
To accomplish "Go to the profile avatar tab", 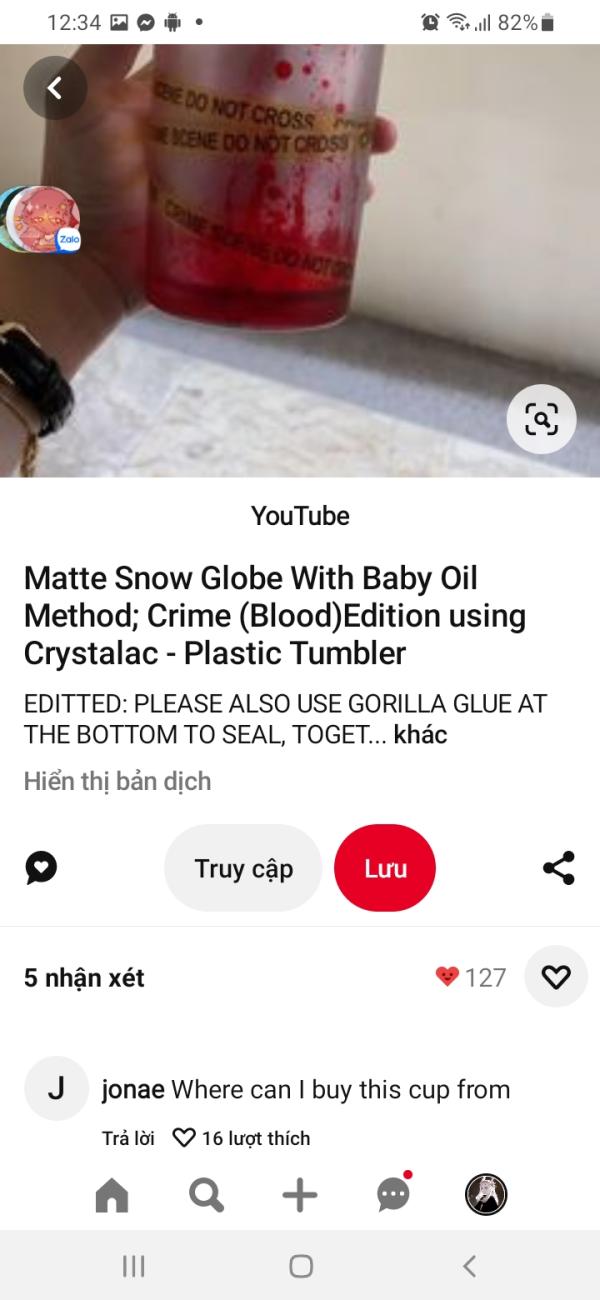I will 487,1194.
